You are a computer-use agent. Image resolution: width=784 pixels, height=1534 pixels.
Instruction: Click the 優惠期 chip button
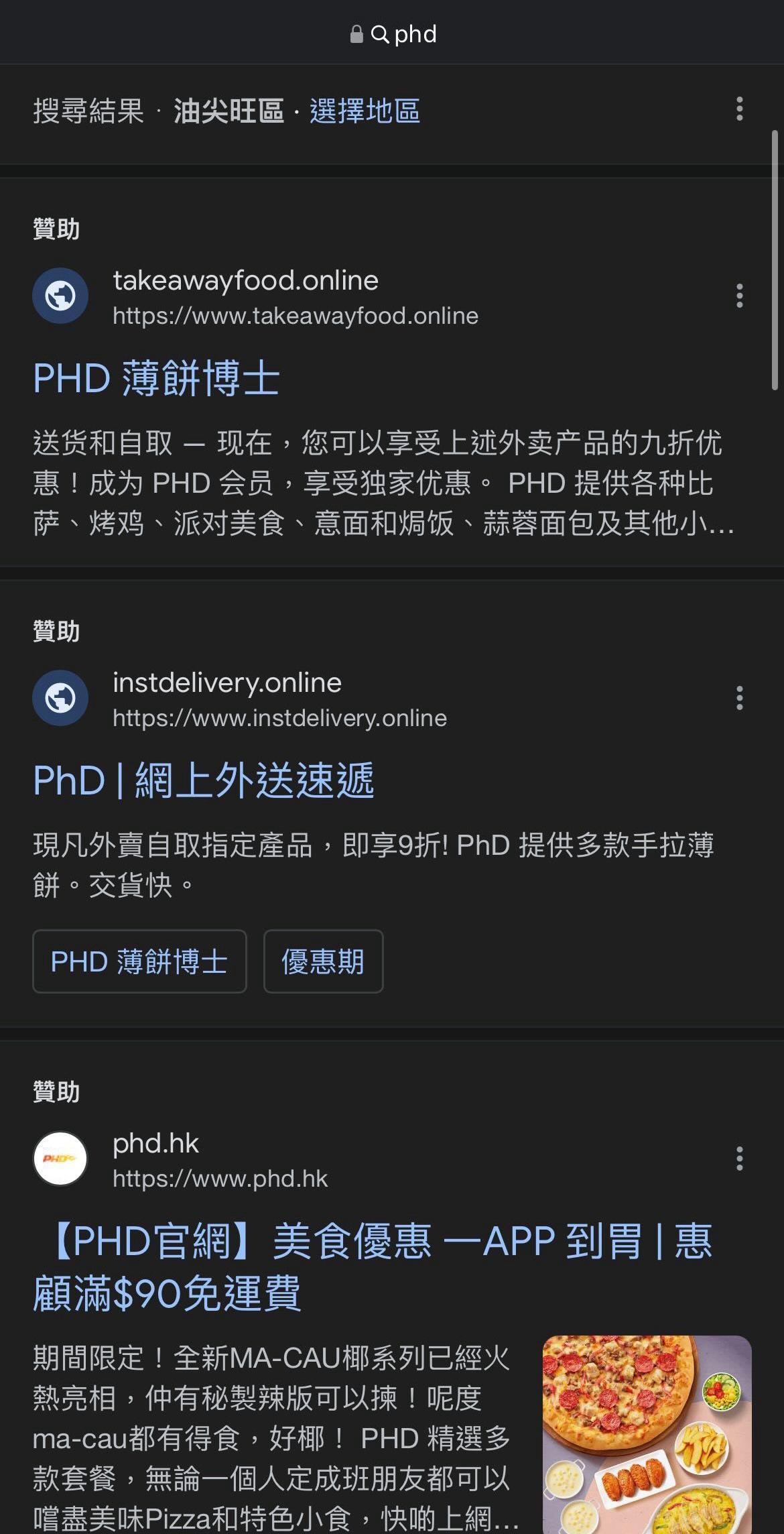click(x=323, y=961)
